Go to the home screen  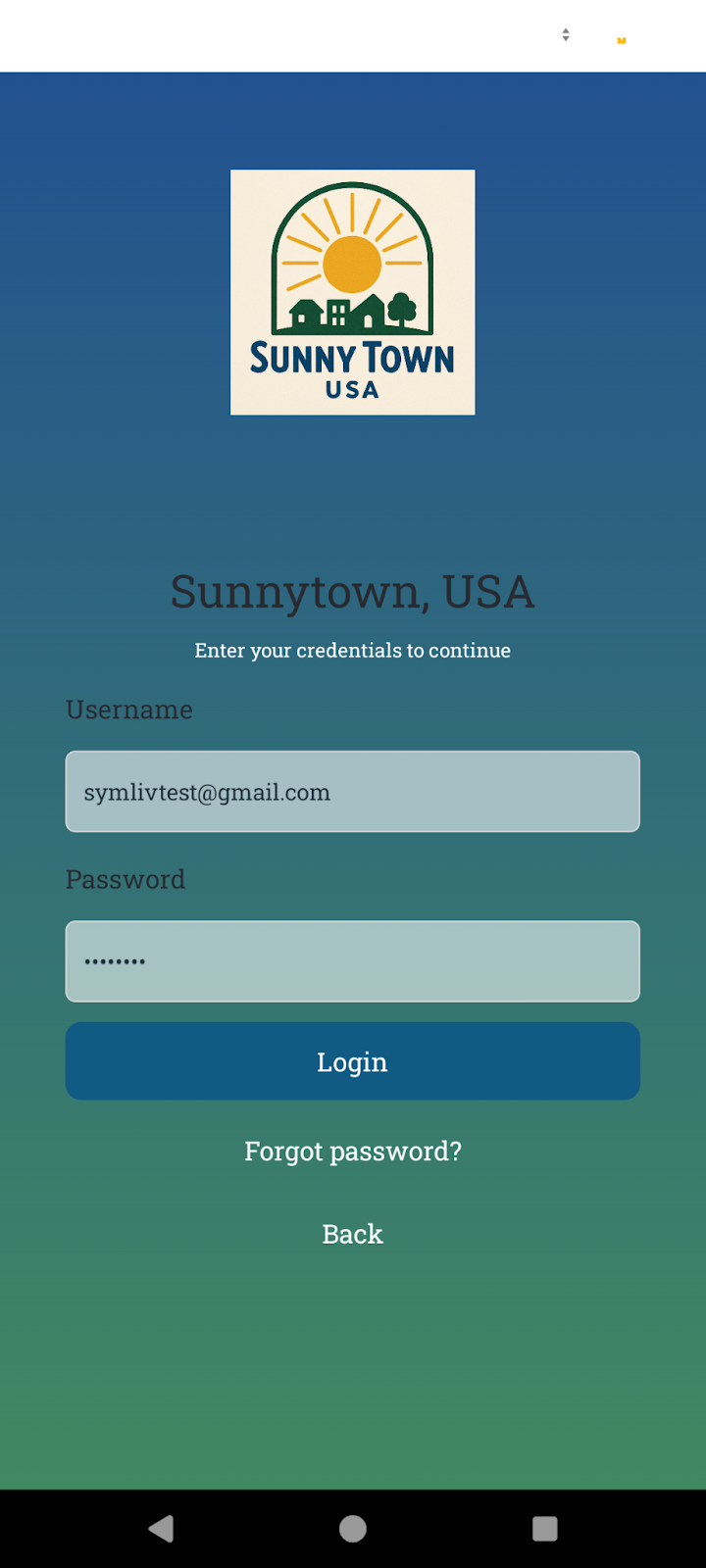[353, 1529]
